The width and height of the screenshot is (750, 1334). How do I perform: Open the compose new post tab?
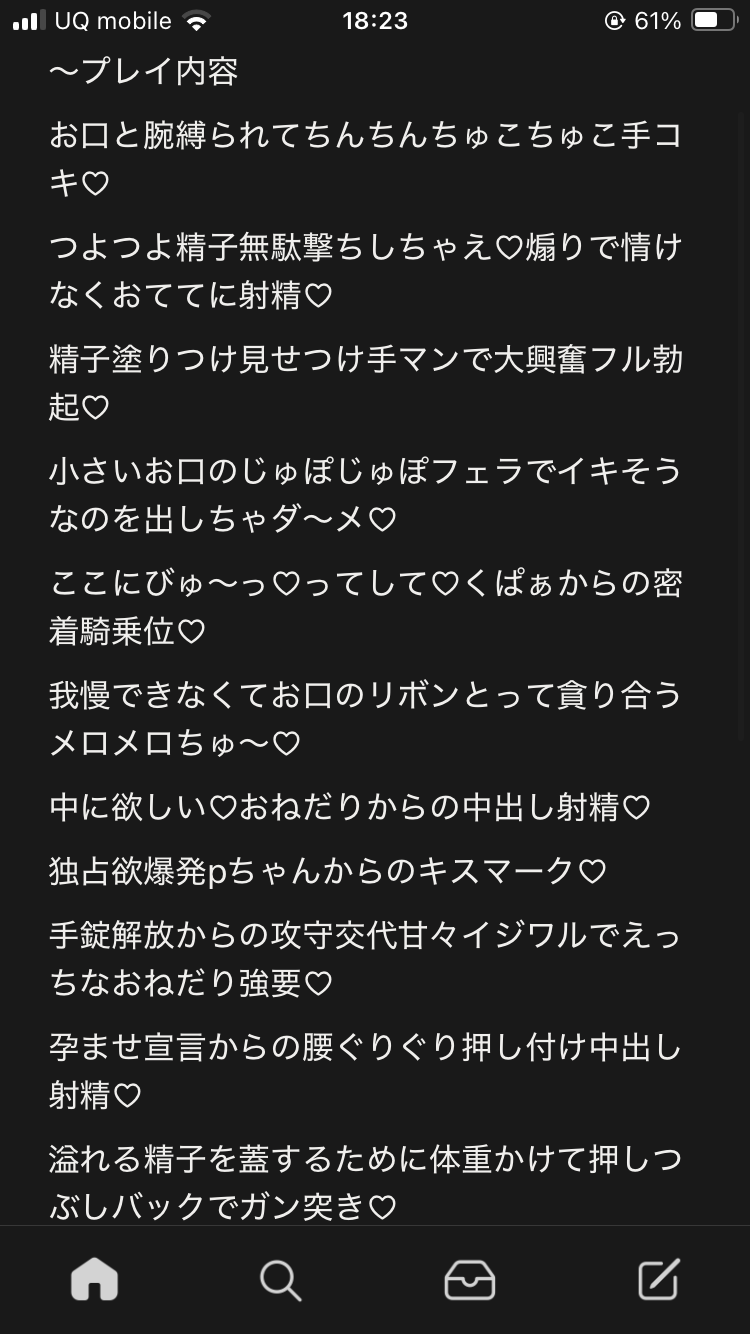coord(658,1279)
